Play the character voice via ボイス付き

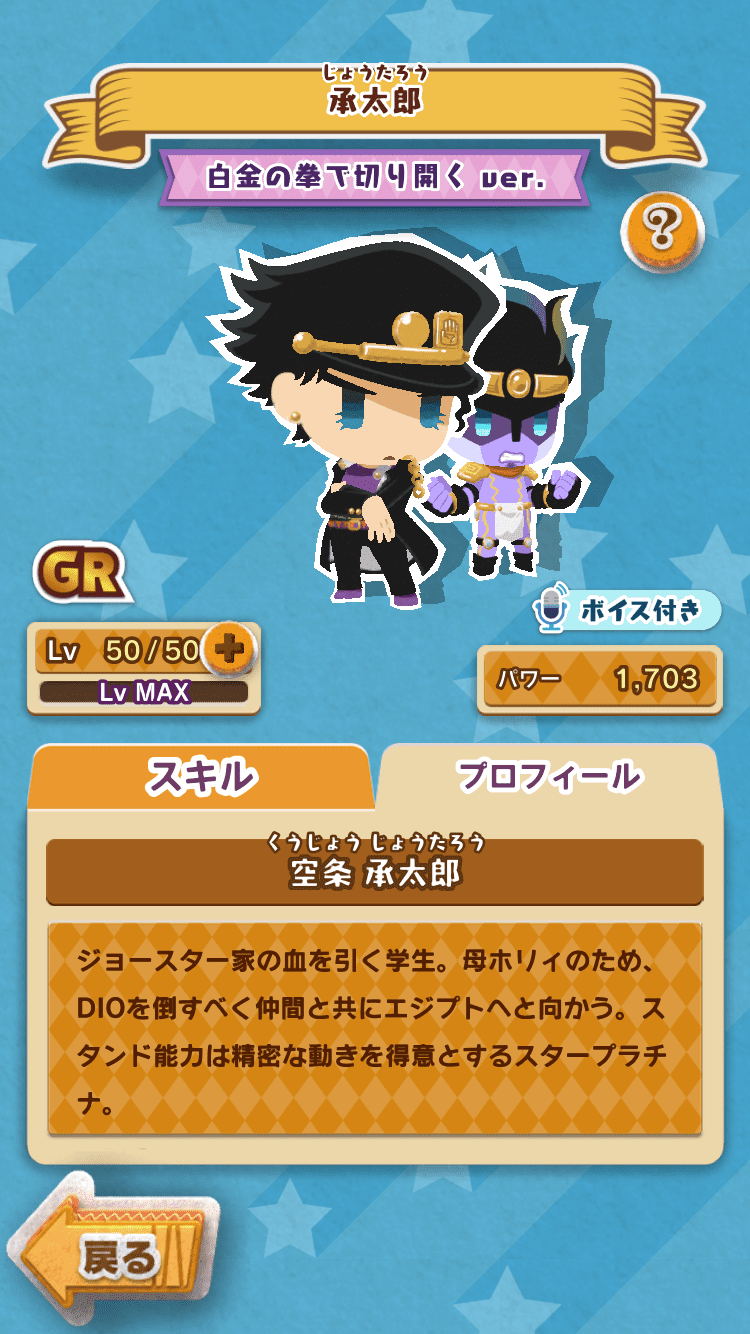tap(628, 611)
